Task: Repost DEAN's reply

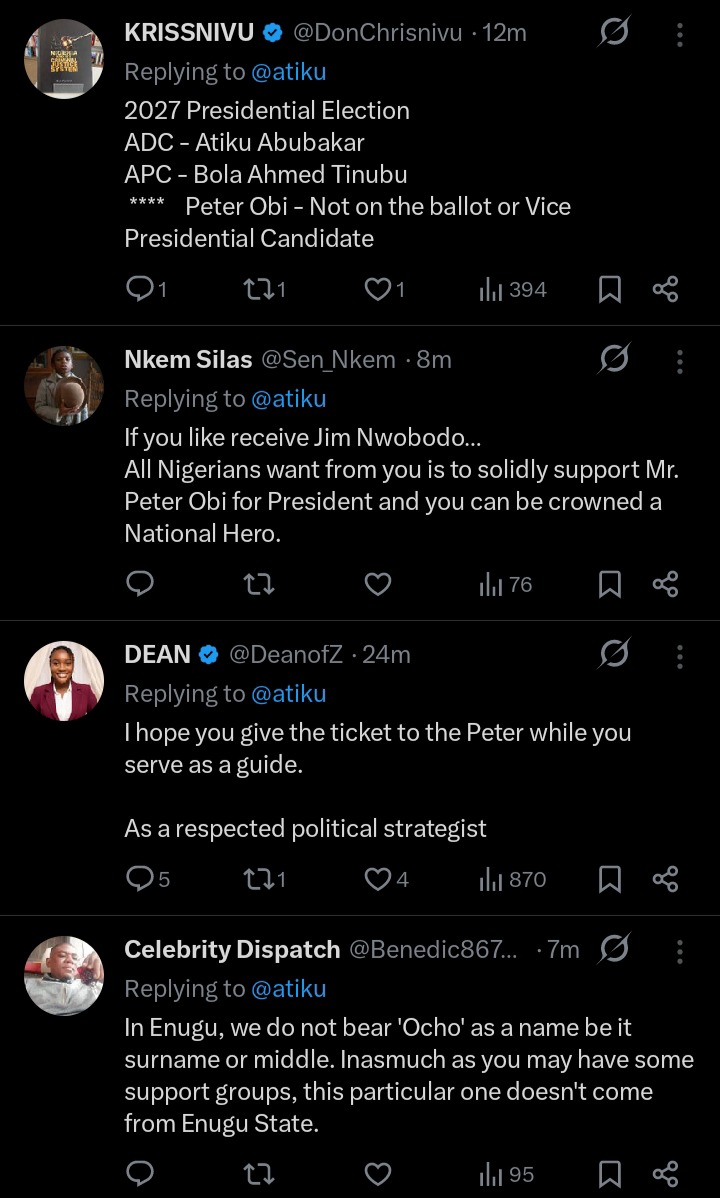Action: pyautogui.click(x=258, y=879)
